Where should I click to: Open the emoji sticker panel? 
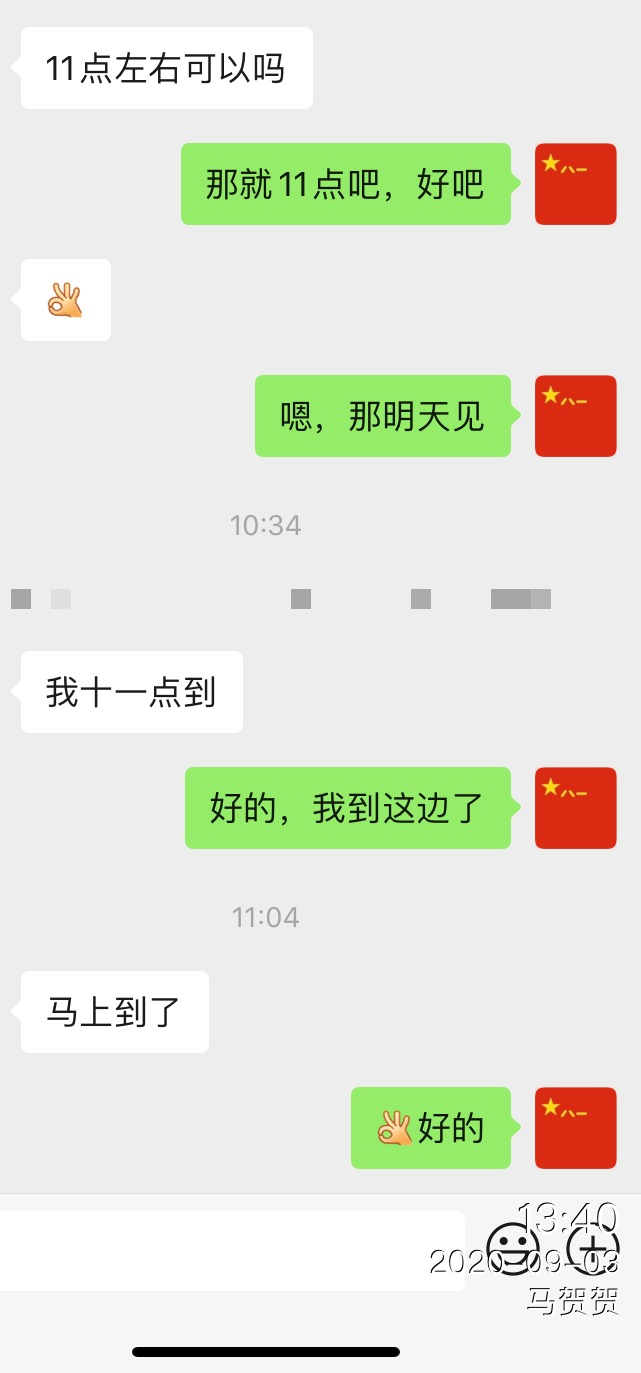pos(513,1249)
